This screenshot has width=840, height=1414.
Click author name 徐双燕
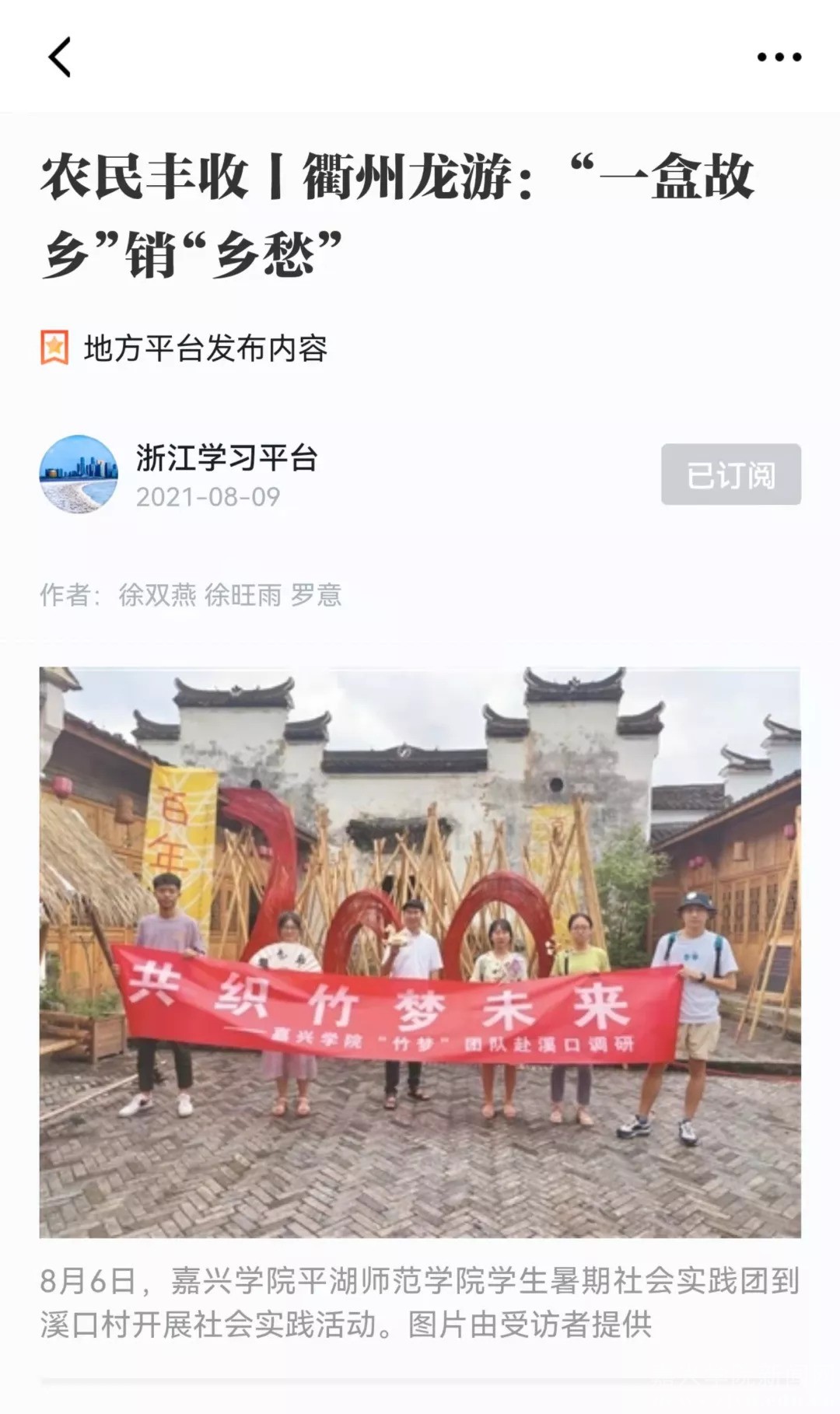(x=157, y=597)
